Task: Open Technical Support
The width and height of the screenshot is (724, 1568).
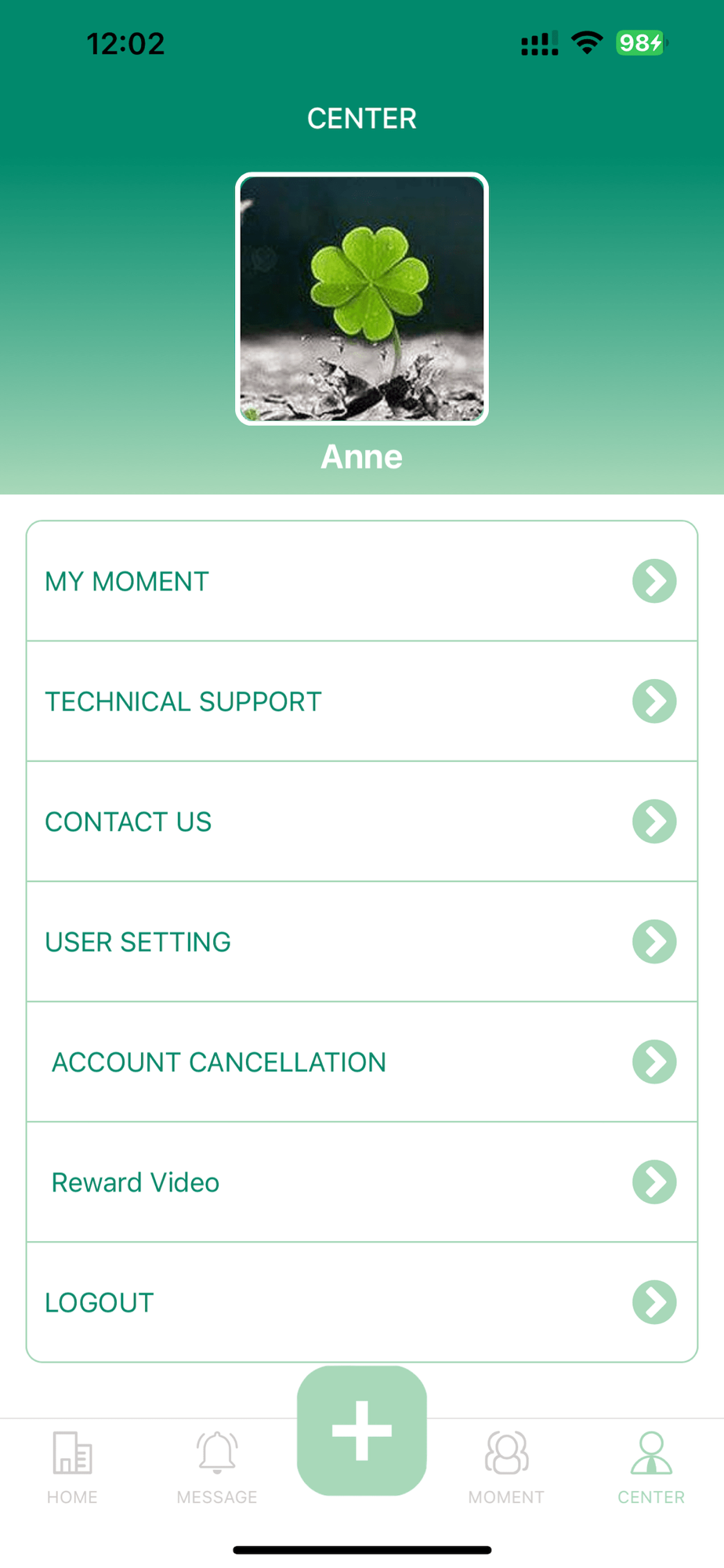Action: (x=362, y=701)
